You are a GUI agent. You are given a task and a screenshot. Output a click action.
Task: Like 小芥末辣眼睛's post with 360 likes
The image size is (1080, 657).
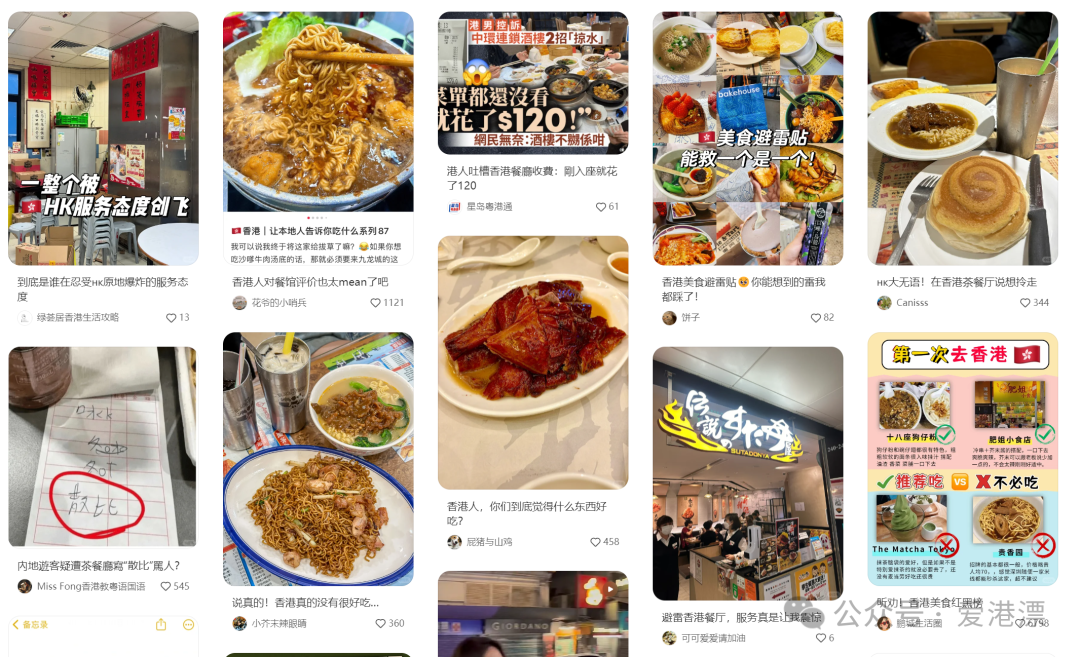coord(381,623)
